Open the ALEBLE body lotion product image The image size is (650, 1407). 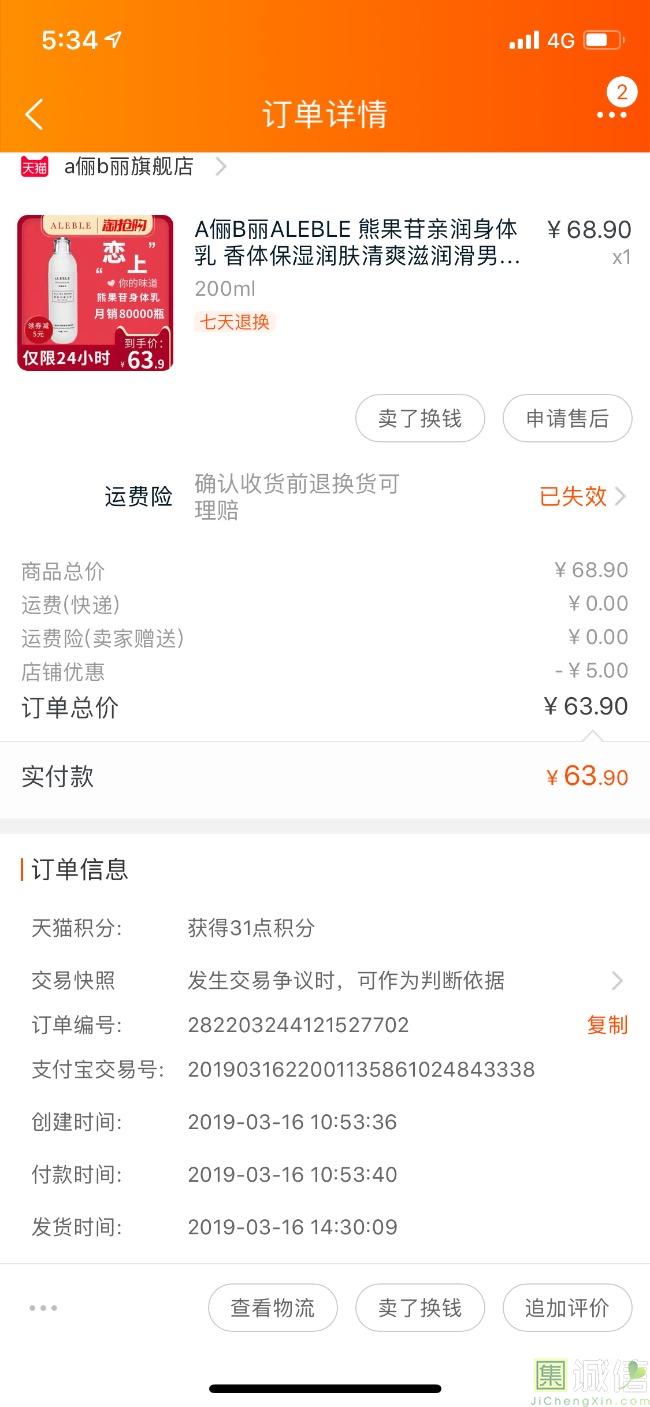point(95,292)
